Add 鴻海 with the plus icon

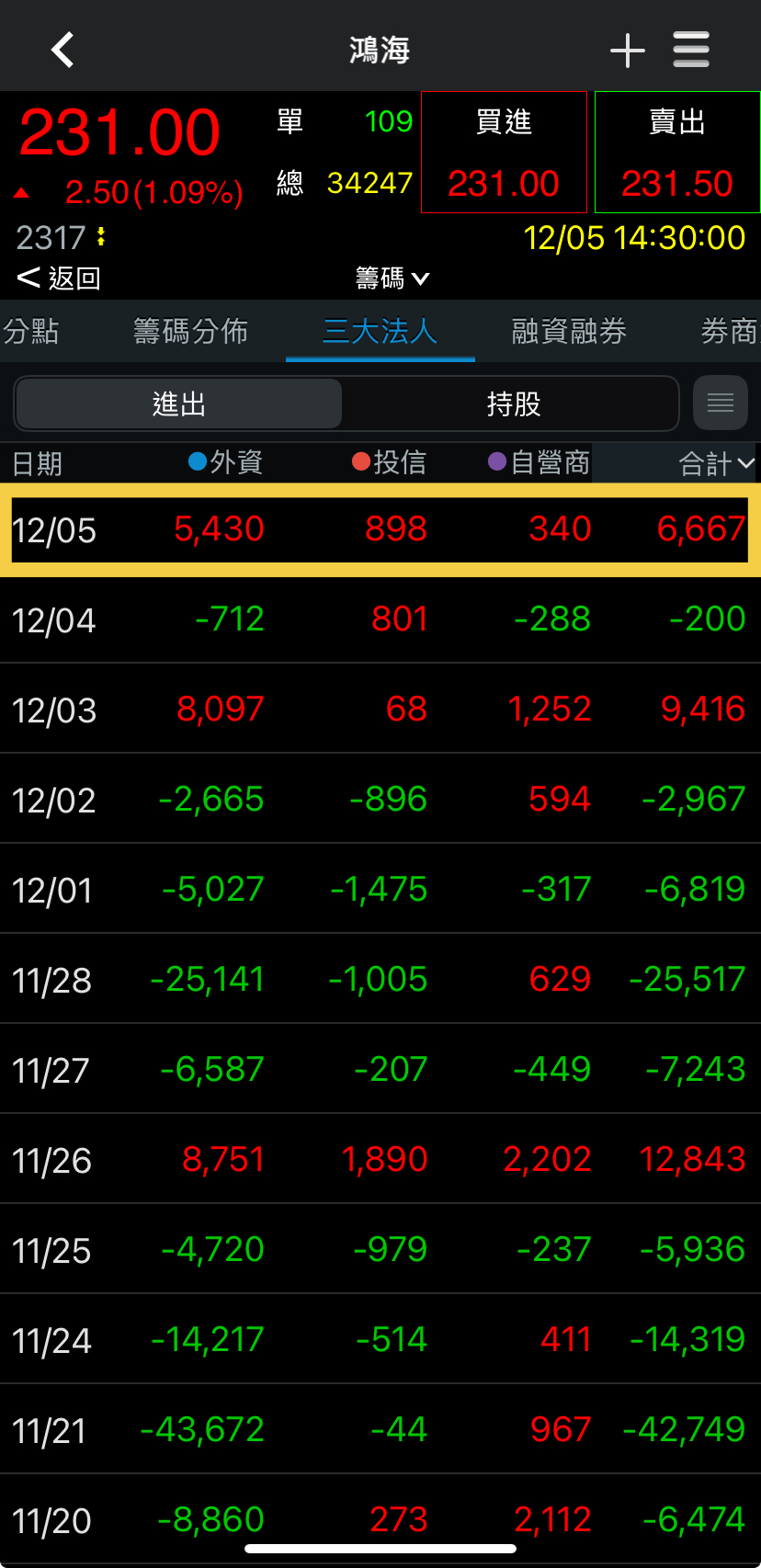pos(628,51)
